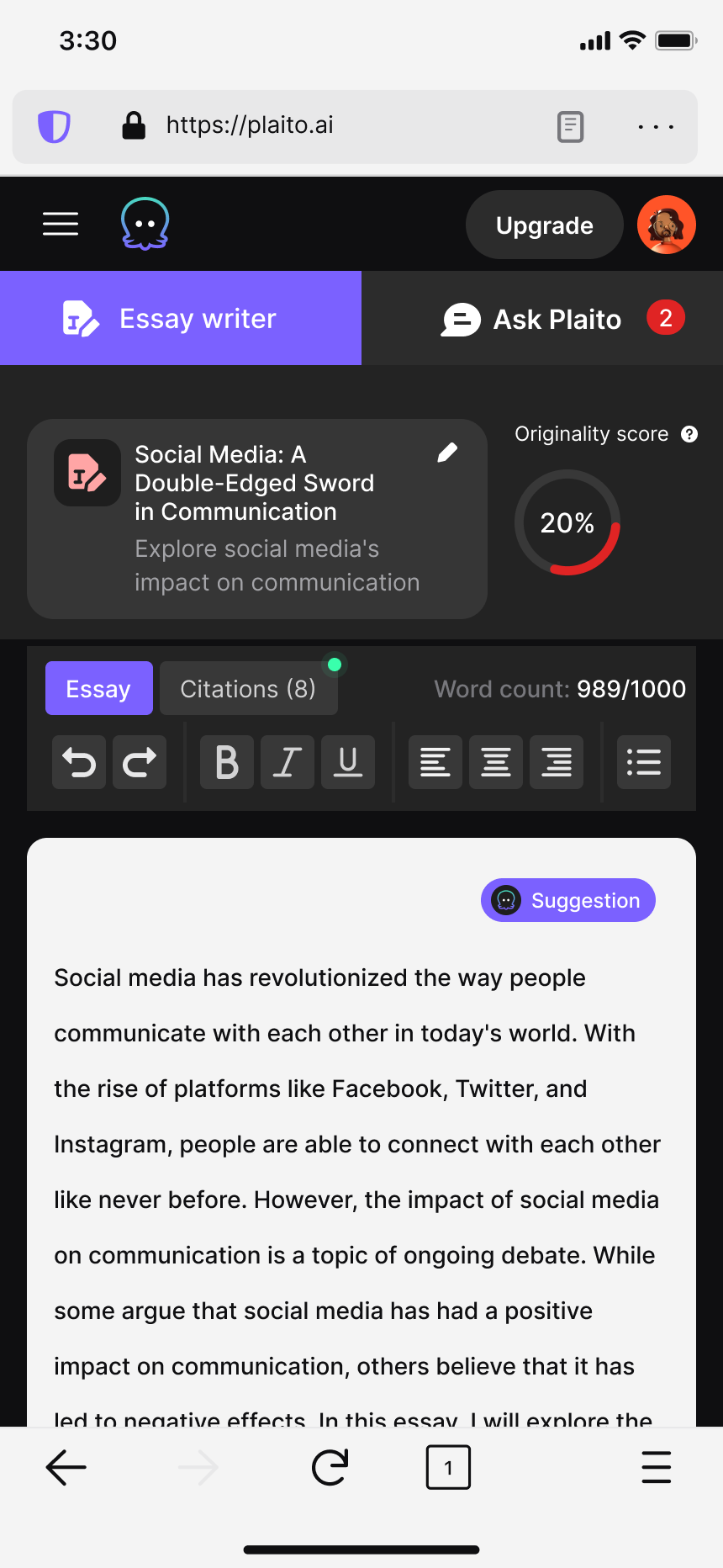Redo the last edit
This screenshot has width=723, height=1568.
pyautogui.click(x=140, y=762)
